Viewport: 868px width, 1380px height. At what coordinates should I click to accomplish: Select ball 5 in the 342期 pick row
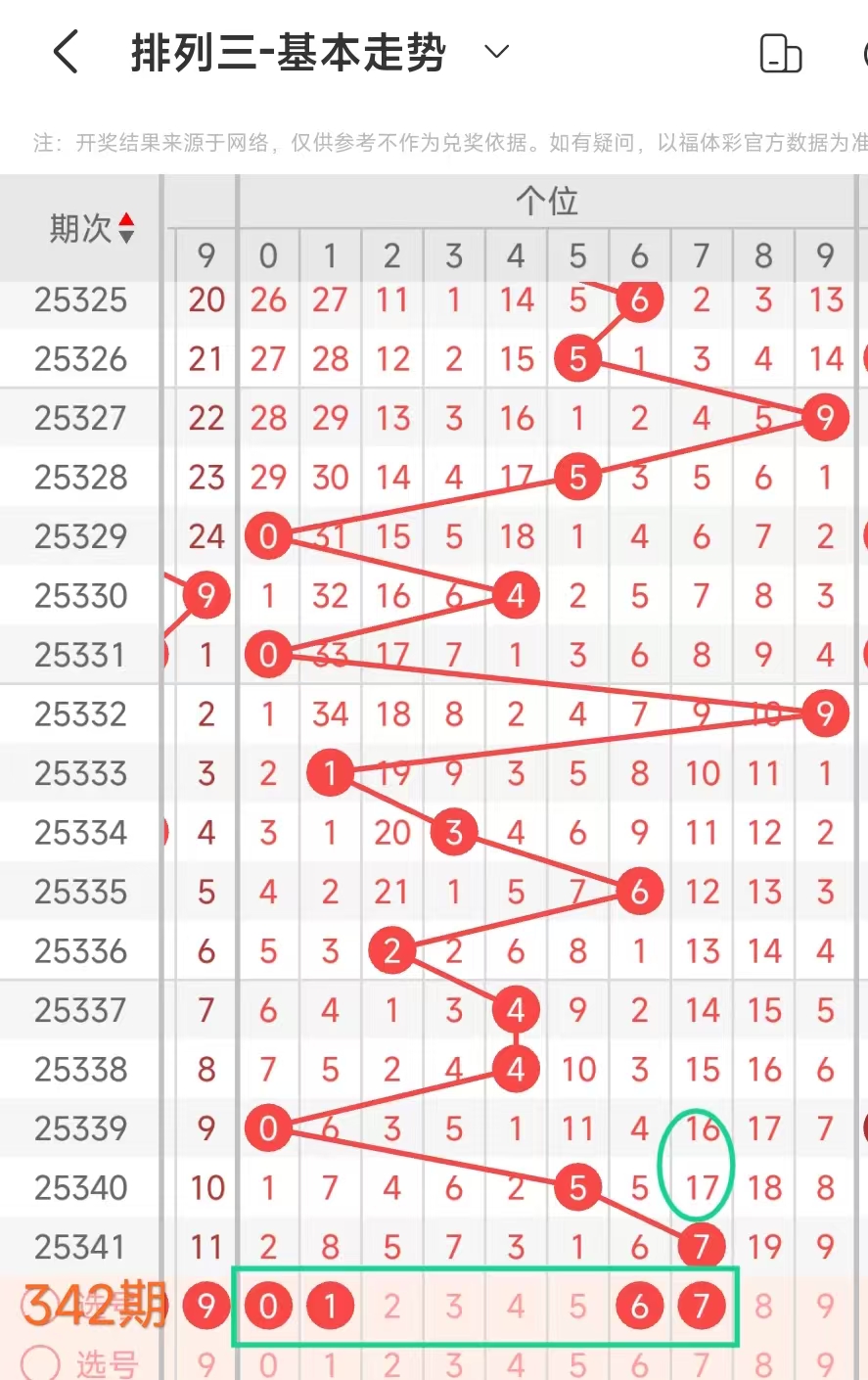point(577,1306)
